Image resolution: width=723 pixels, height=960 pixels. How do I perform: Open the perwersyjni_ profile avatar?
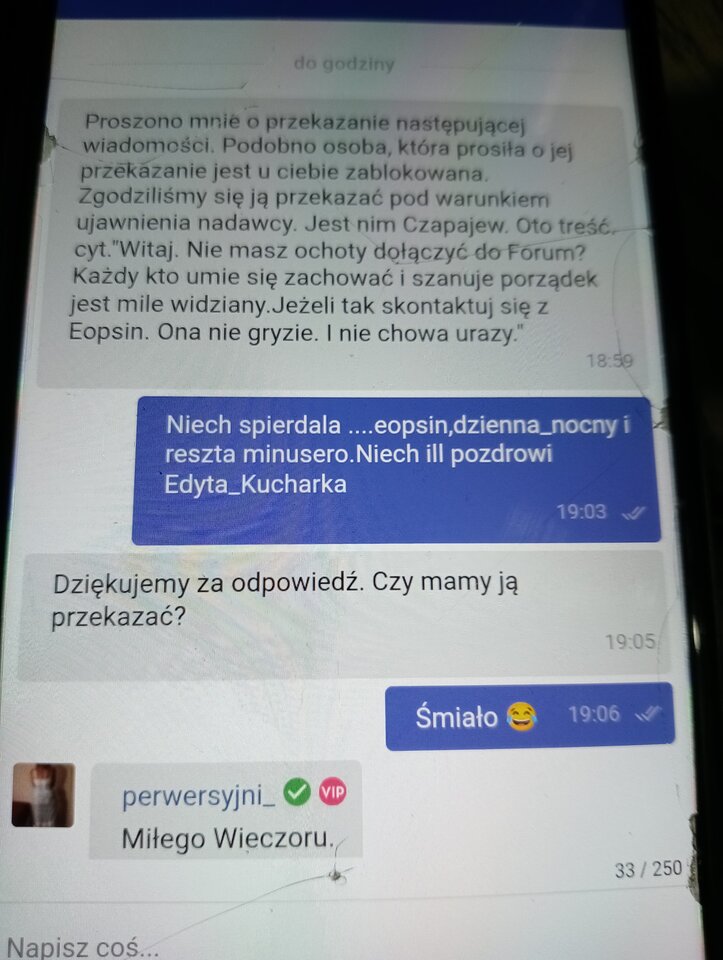43,795
